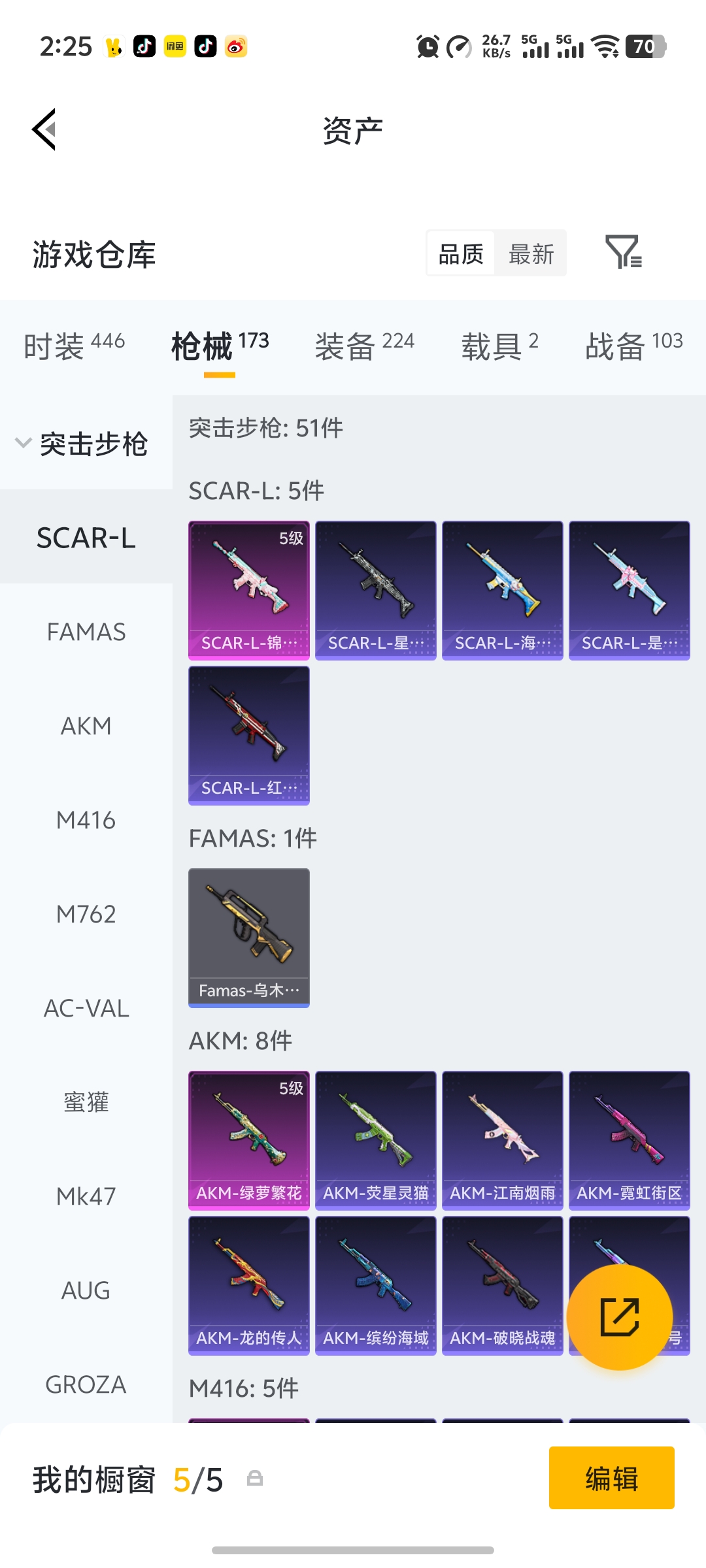The height and width of the screenshot is (1568, 706).
Task: Tap the Douyin icon in status bar
Action: [144, 47]
